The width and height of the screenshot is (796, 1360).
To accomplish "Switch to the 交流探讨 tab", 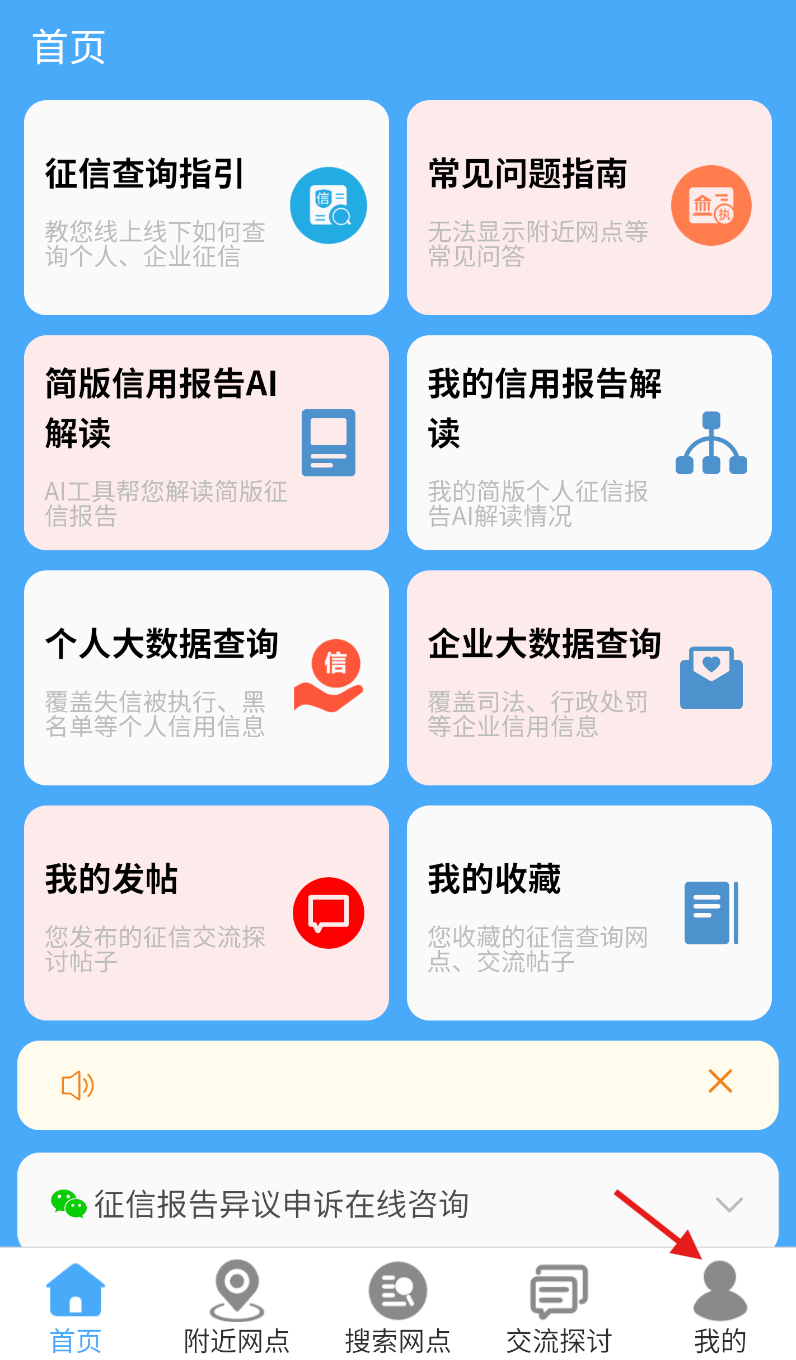I will point(558,1307).
